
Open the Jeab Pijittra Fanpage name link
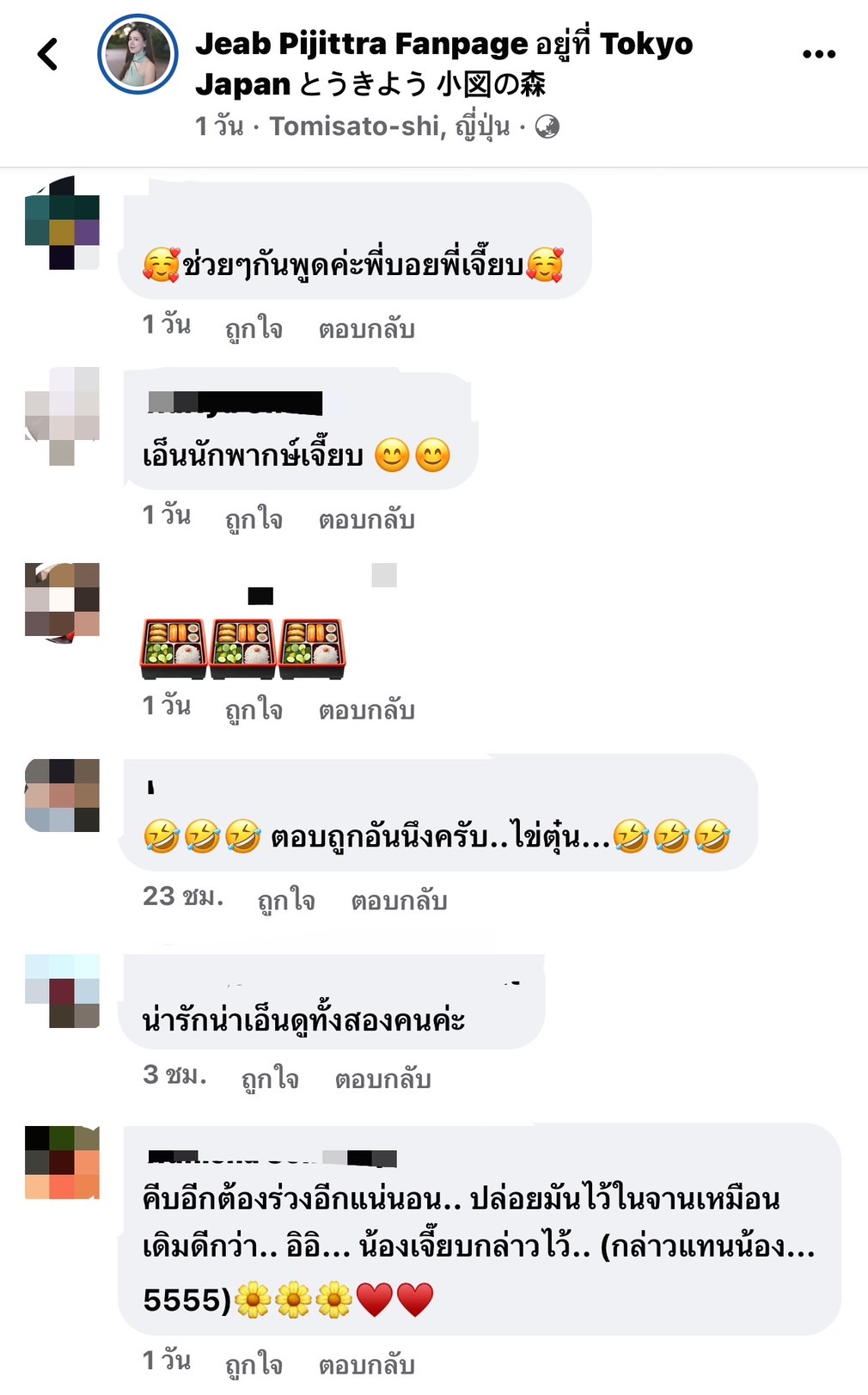tap(361, 44)
